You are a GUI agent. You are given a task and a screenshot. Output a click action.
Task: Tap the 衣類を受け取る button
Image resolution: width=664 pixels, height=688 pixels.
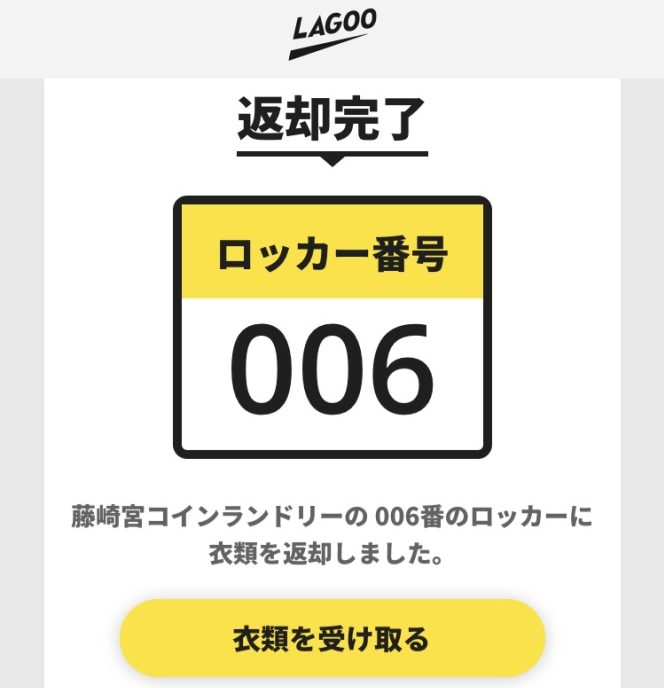332,638
